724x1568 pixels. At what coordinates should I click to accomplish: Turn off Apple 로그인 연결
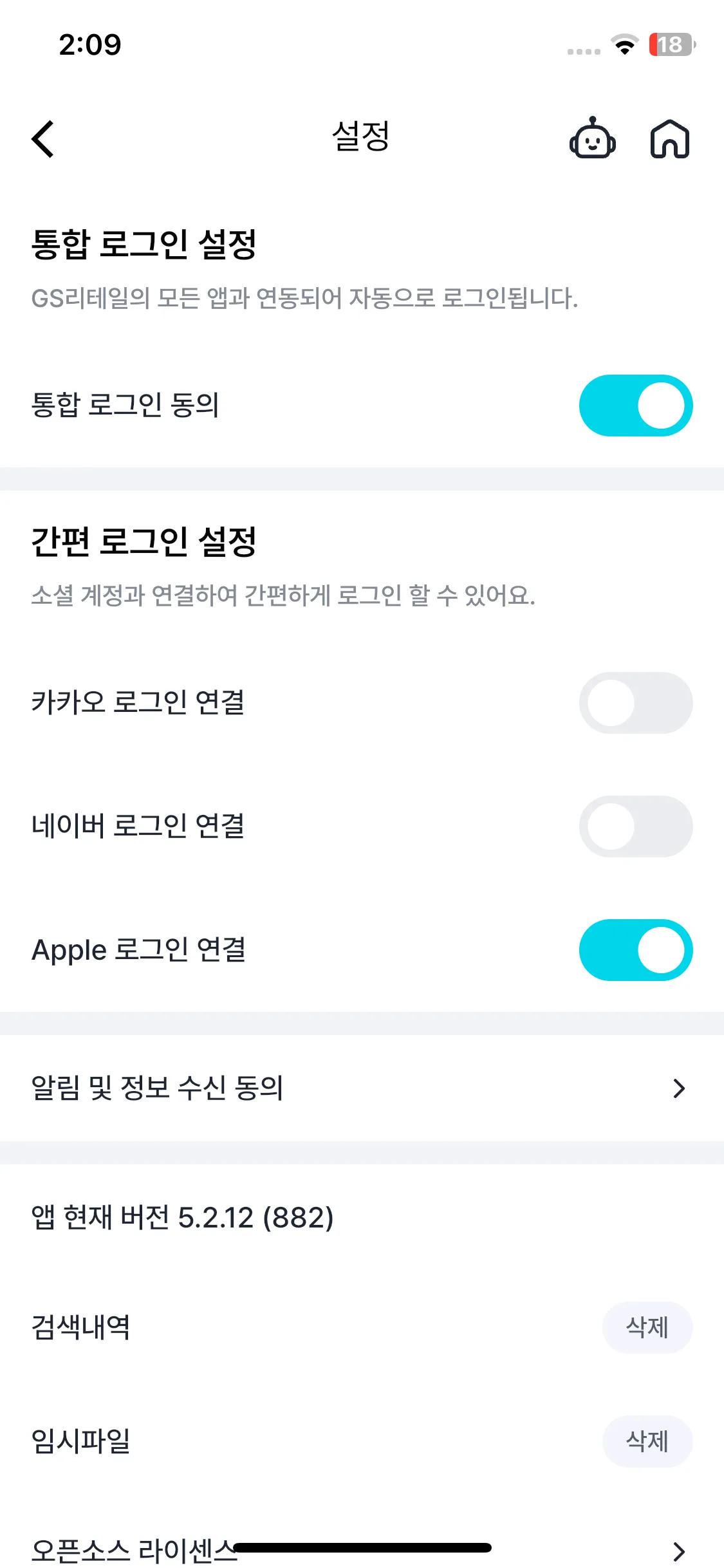(635, 949)
